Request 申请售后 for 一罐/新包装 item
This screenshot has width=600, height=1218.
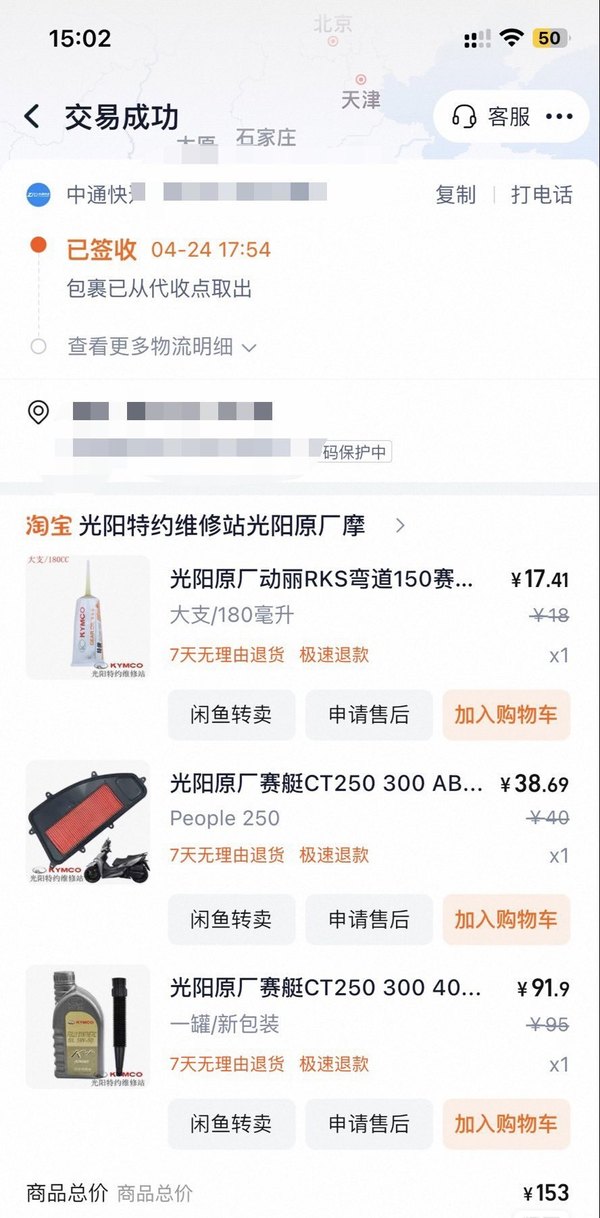369,1124
